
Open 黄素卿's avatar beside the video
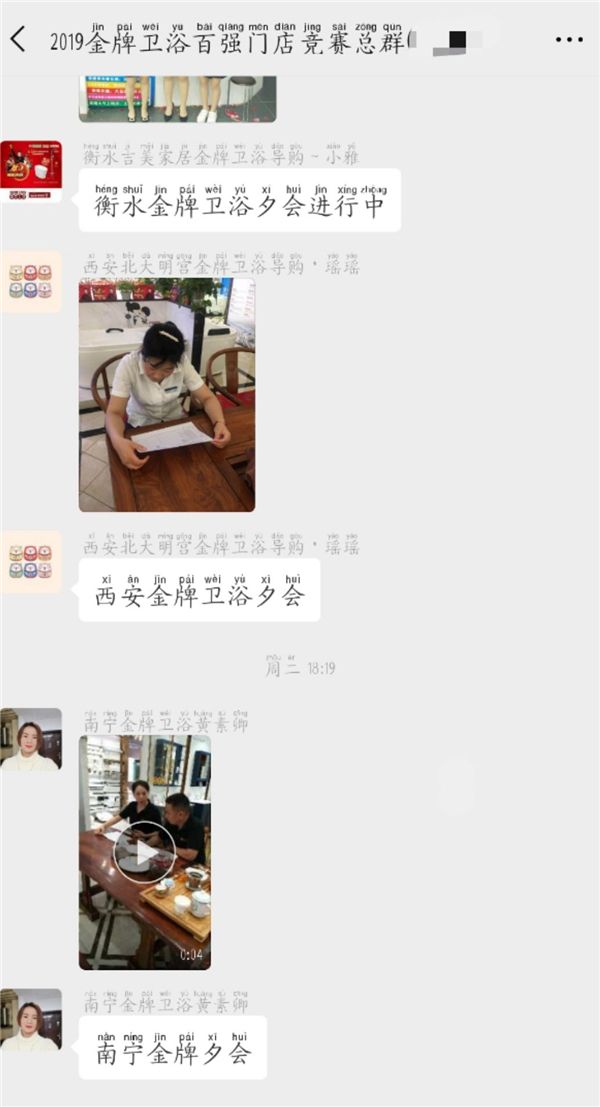point(30,739)
